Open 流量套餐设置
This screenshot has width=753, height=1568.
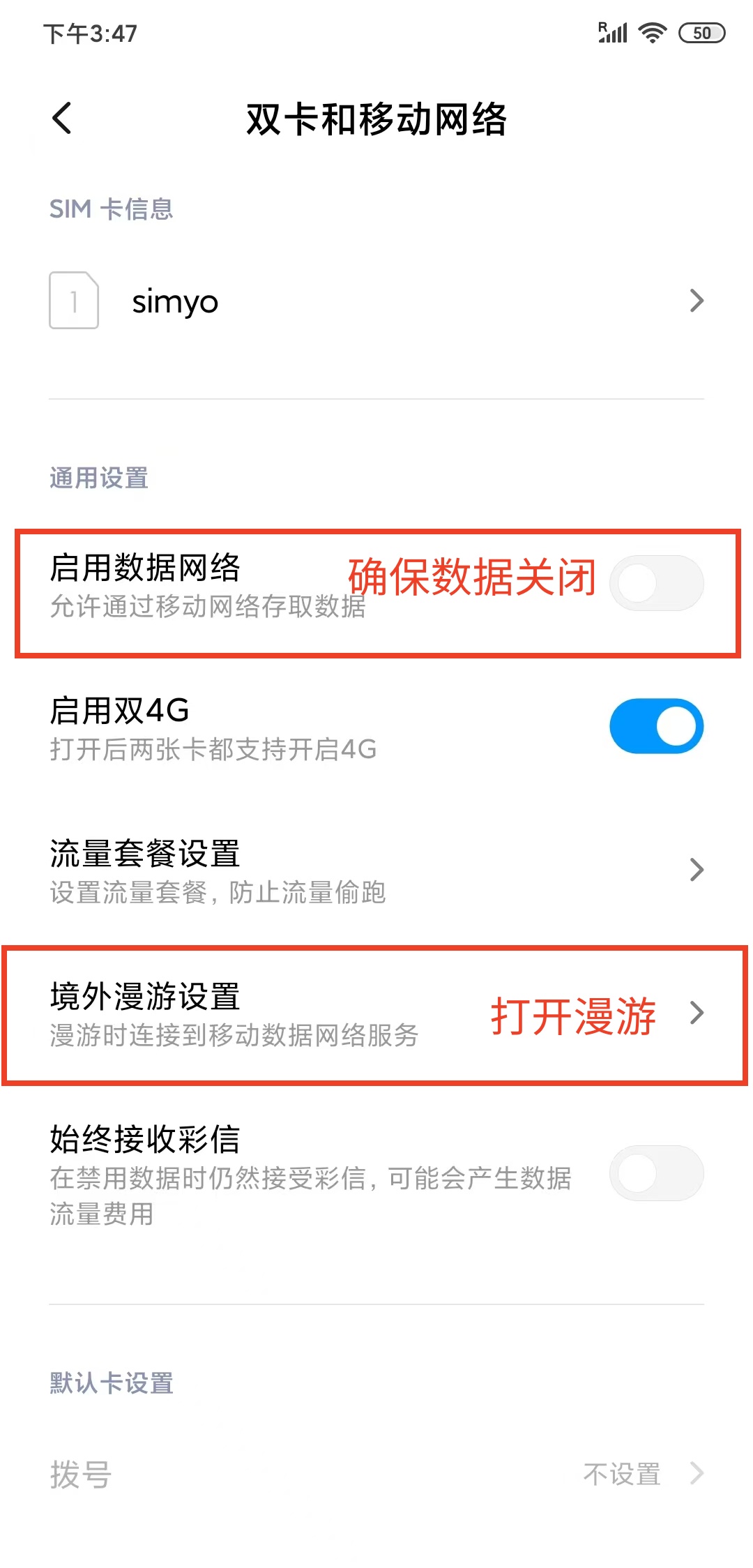376,870
